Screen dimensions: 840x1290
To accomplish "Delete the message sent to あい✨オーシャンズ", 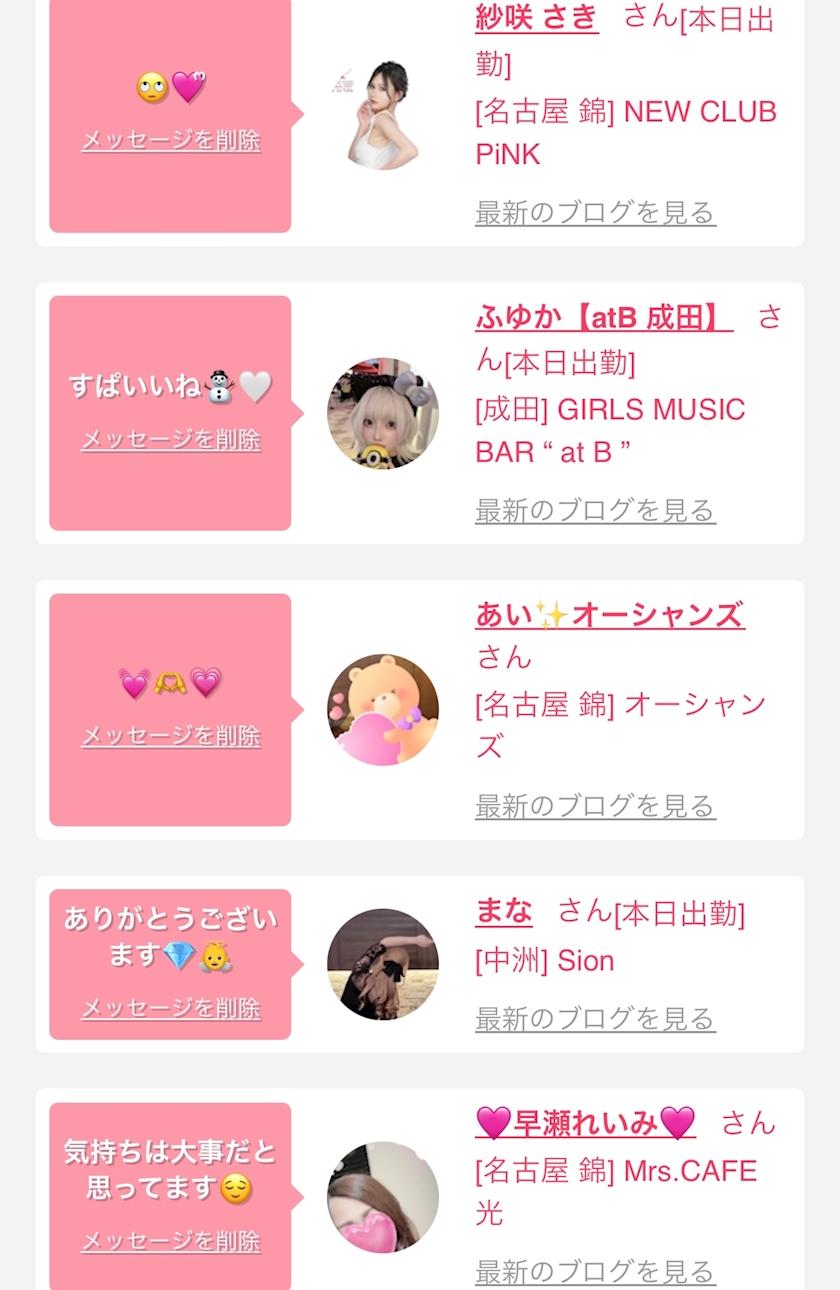I will [171, 736].
